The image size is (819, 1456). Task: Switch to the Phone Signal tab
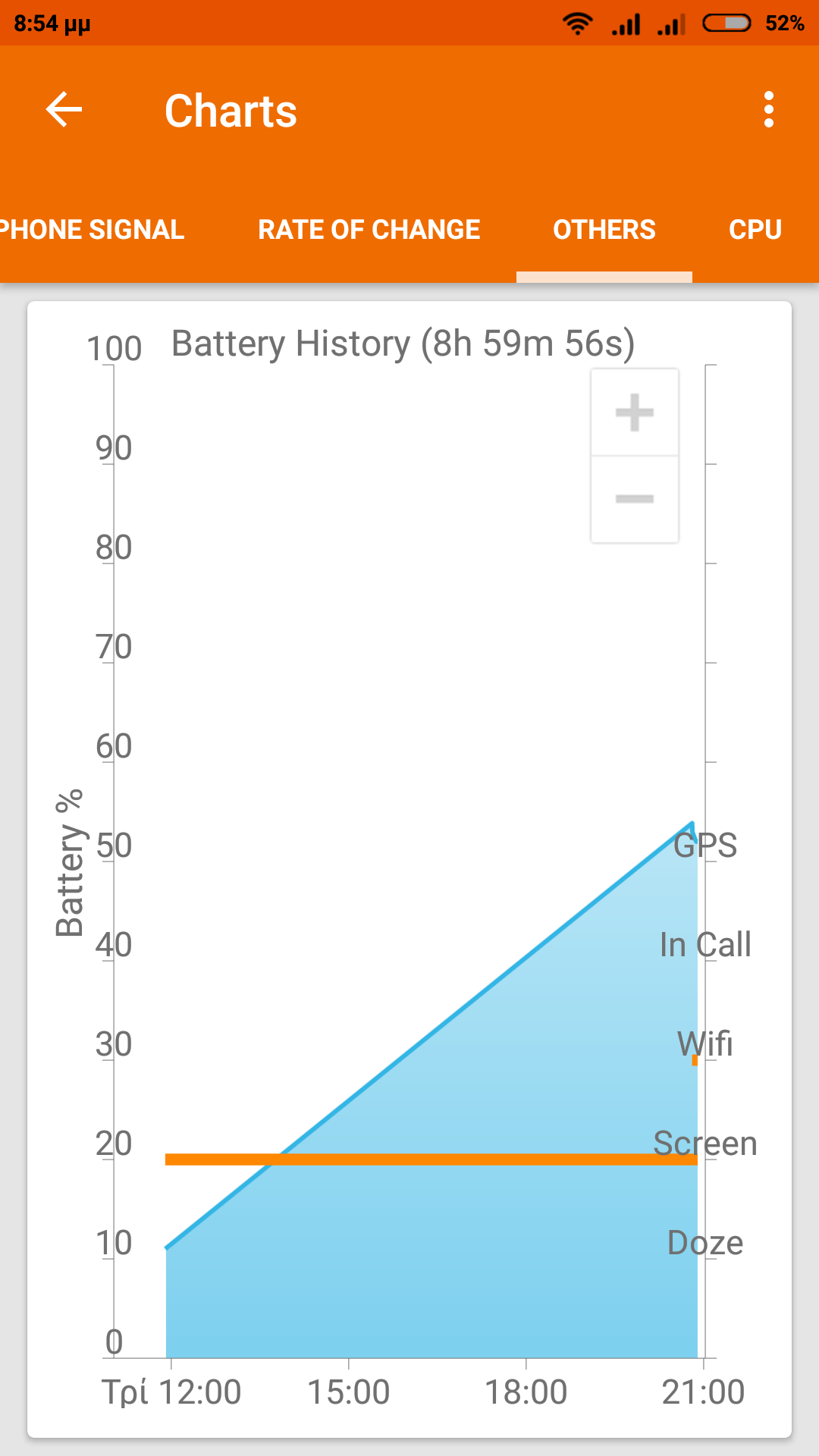pos(92,230)
